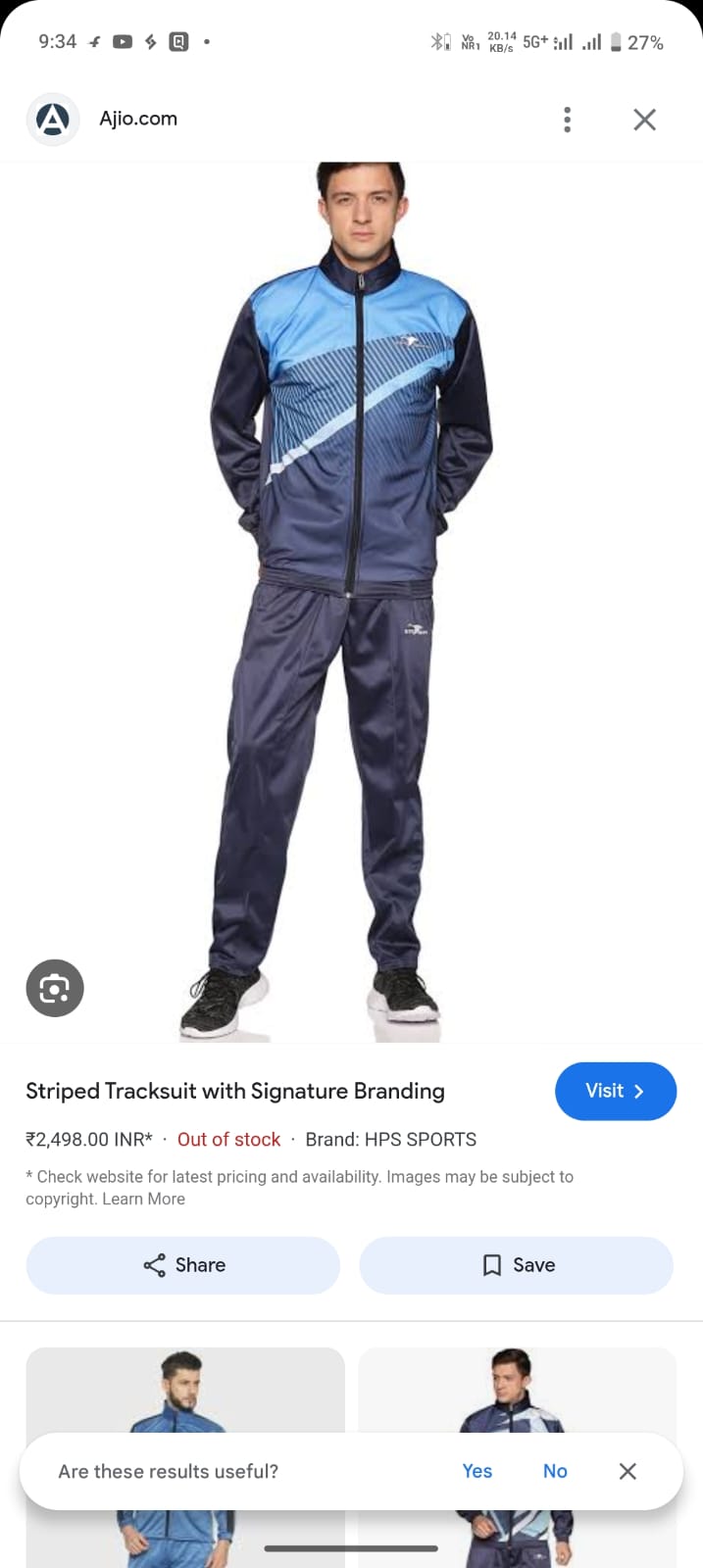The height and width of the screenshot is (1568, 703).
Task: Answer No to results useful prompt
Action: tap(555, 1471)
